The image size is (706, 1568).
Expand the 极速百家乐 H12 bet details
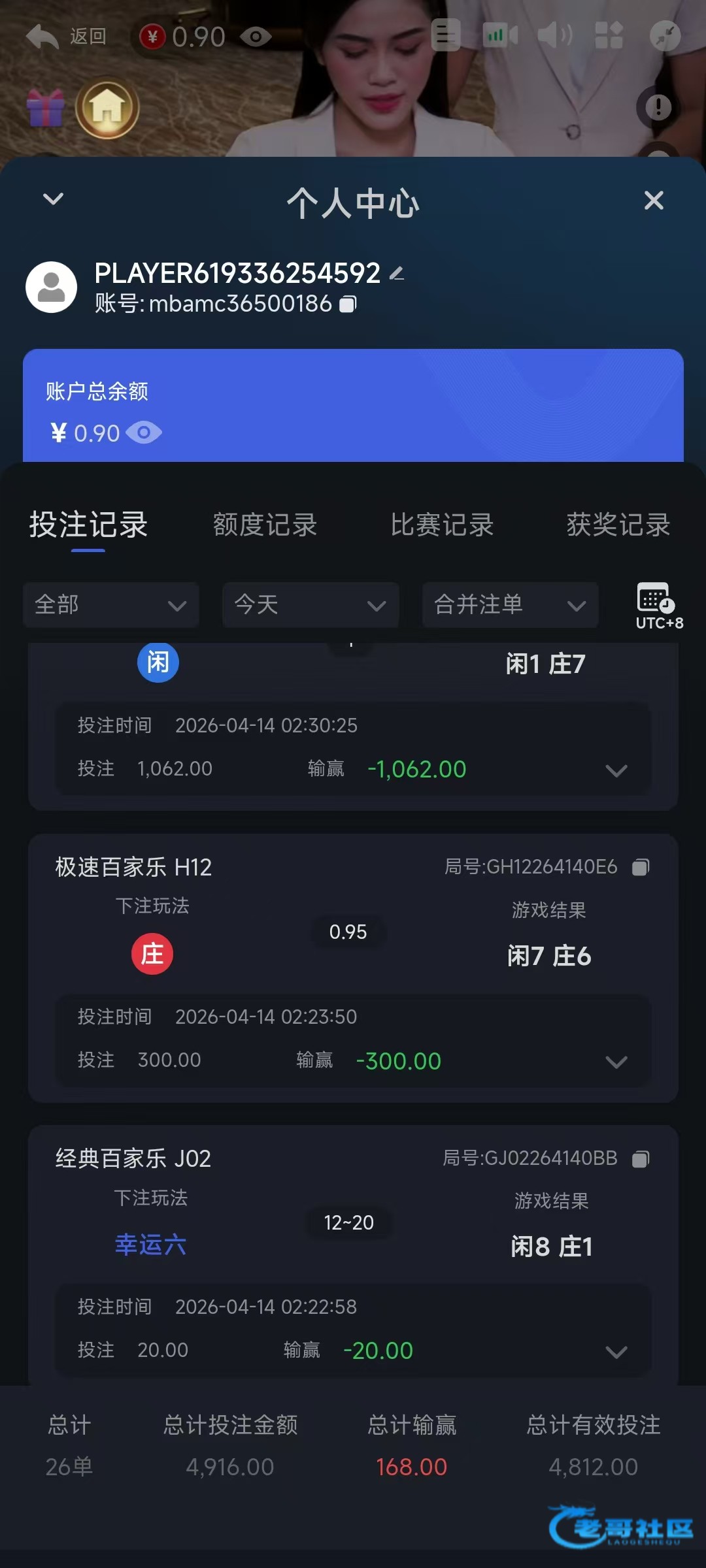click(616, 1062)
